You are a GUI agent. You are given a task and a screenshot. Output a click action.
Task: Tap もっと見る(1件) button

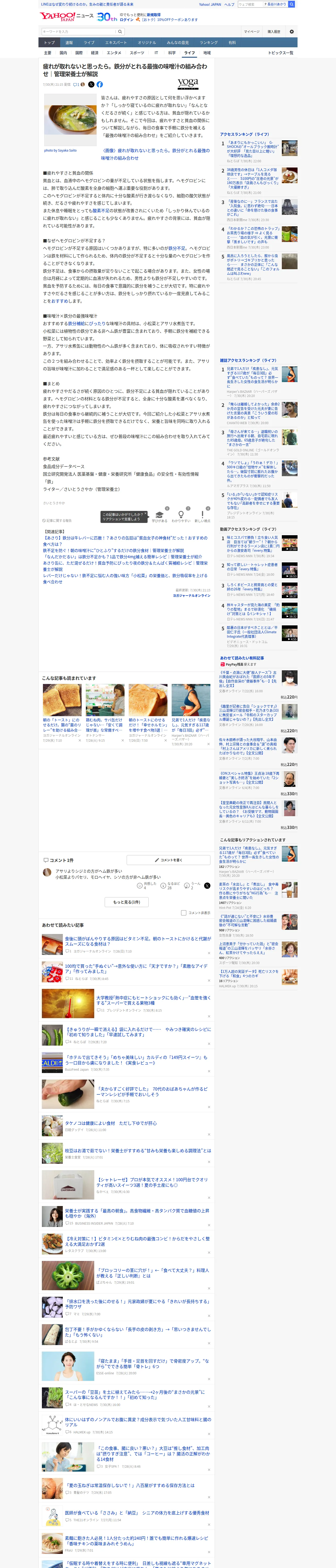[127, 902]
